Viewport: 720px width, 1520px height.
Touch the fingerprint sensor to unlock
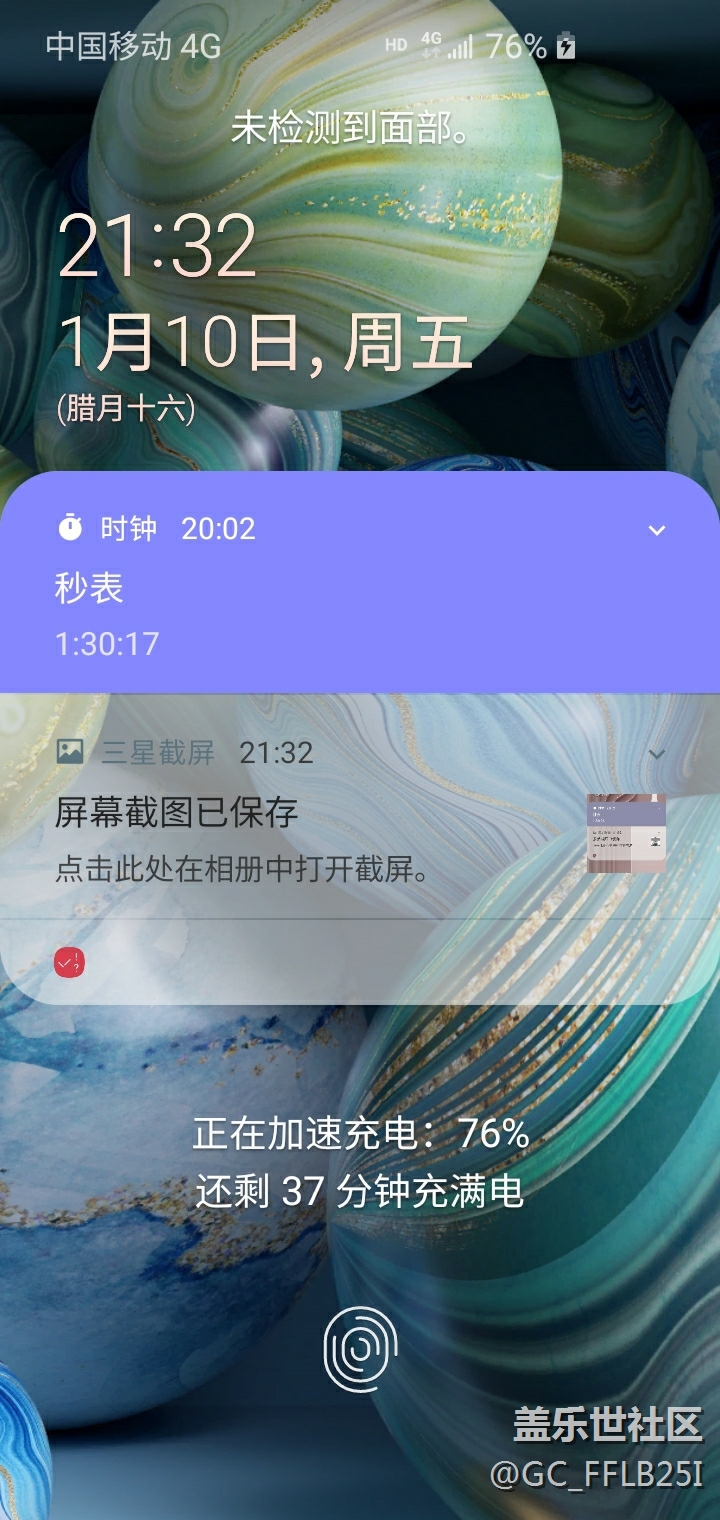(360, 1349)
